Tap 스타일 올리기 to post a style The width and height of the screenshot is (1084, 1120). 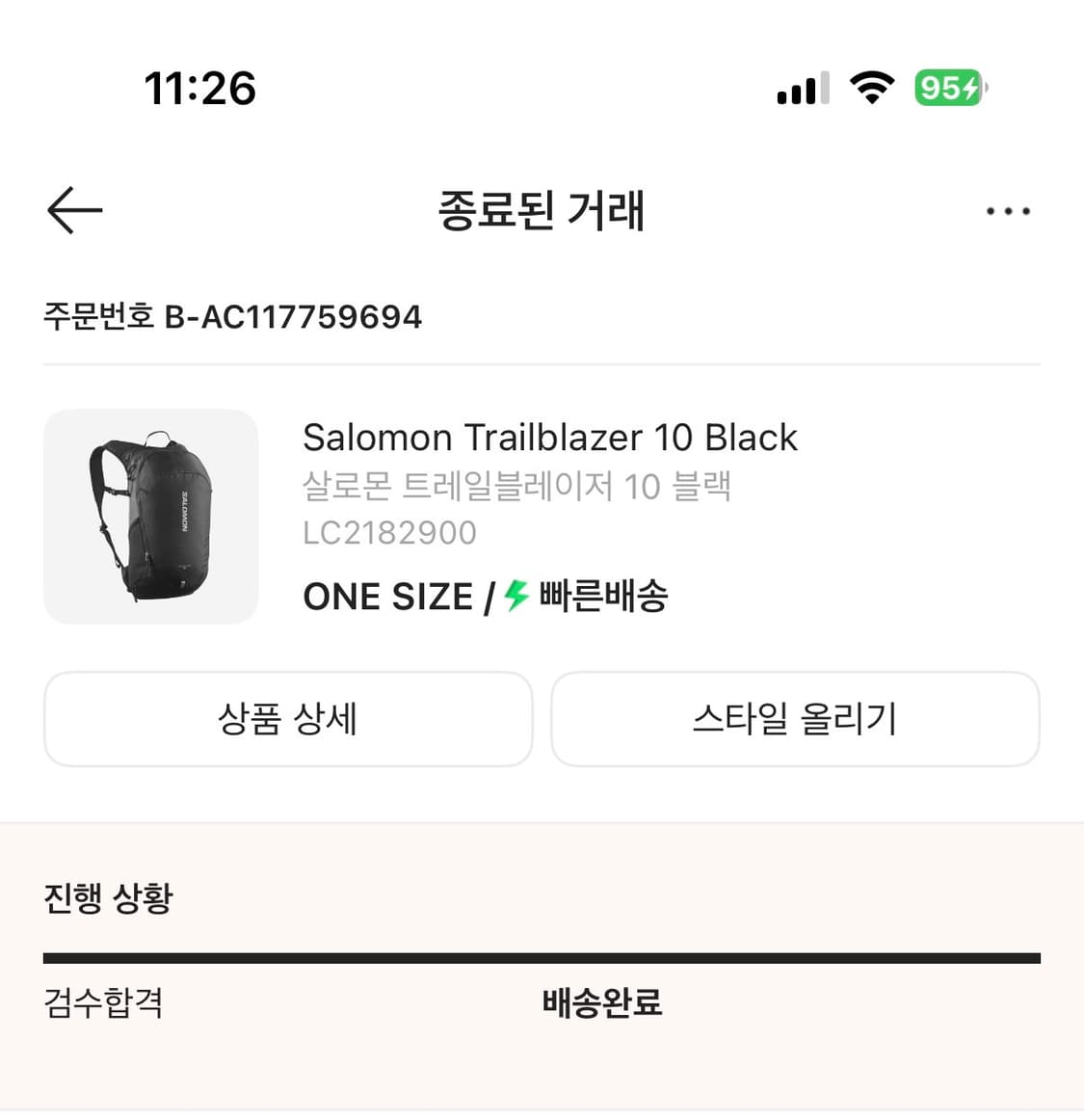(x=796, y=719)
